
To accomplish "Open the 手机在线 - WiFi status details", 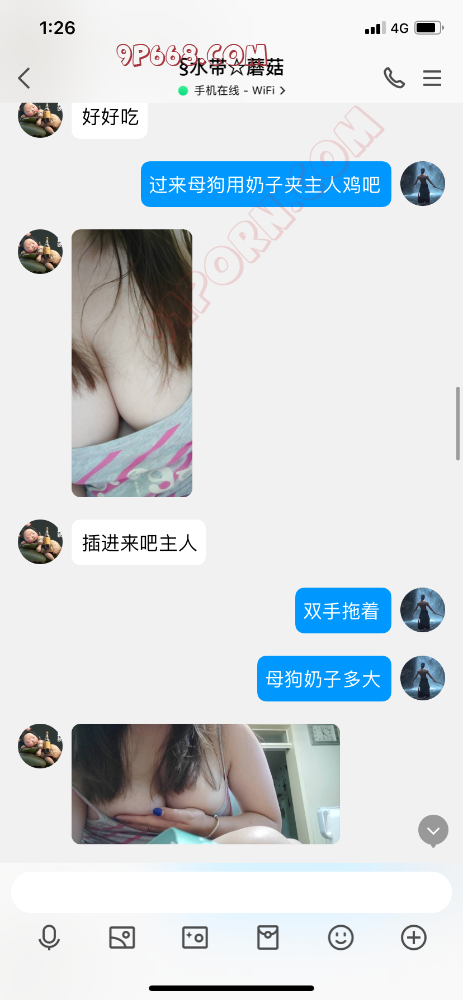I will coord(232,91).
